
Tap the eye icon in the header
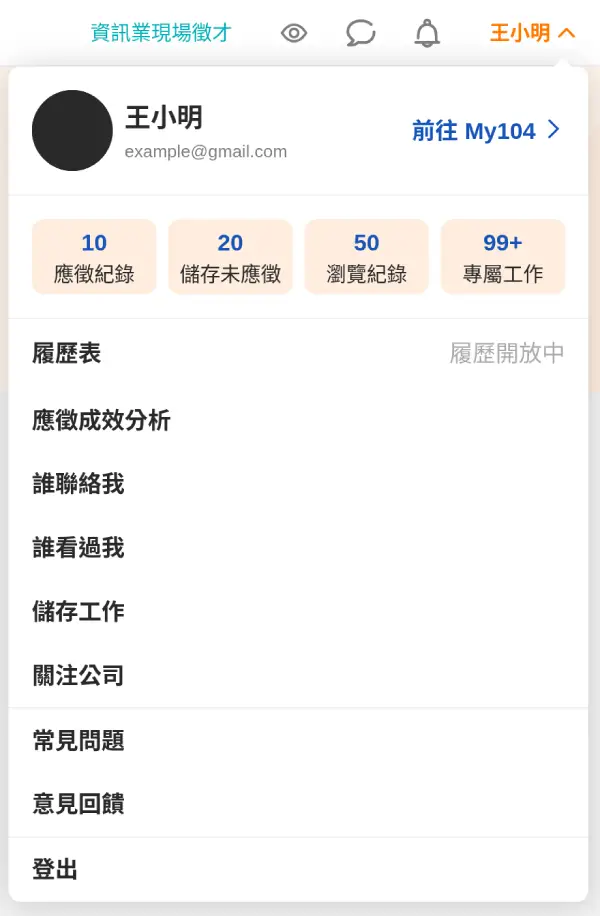pyautogui.click(x=293, y=33)
